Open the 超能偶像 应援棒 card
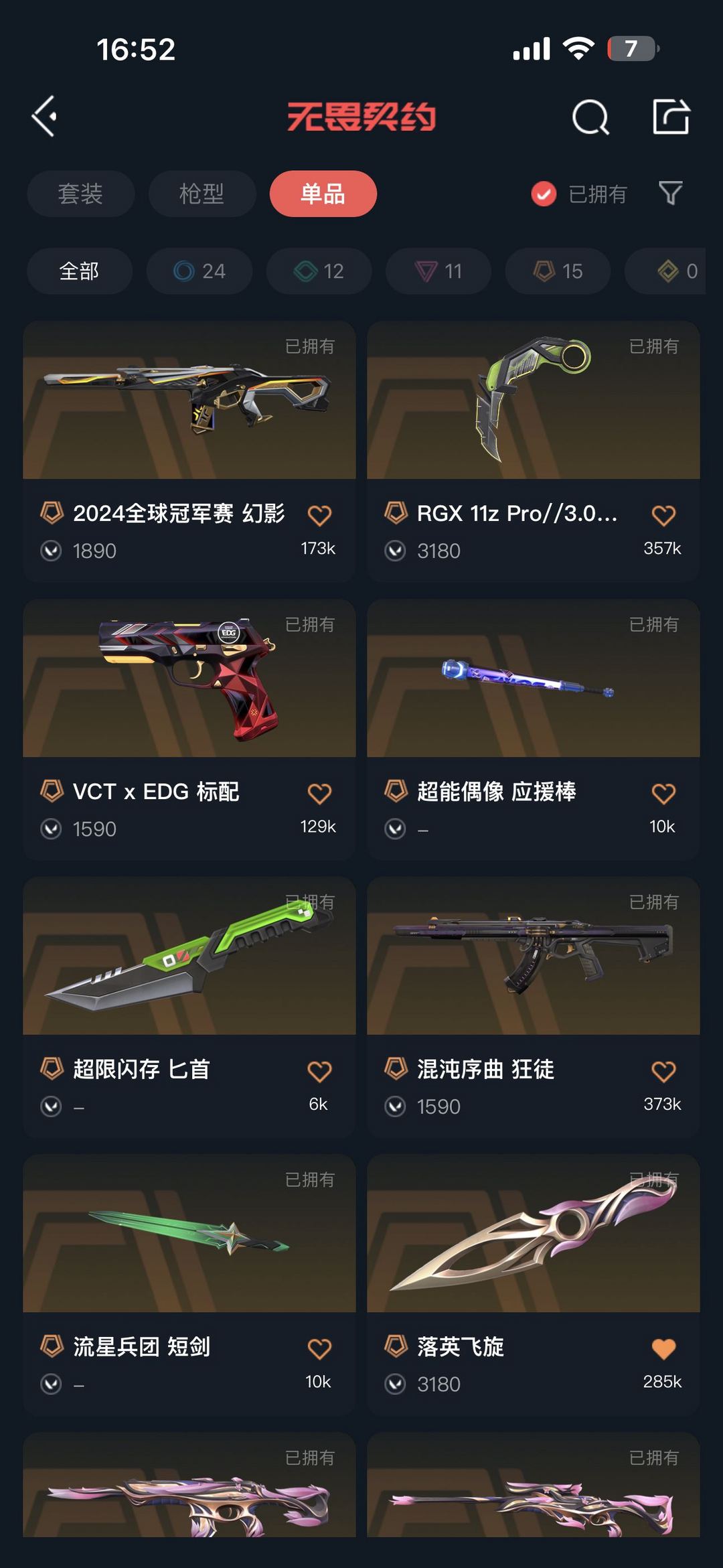This screenshot has height=1568, width=723. tap(533, 729)
